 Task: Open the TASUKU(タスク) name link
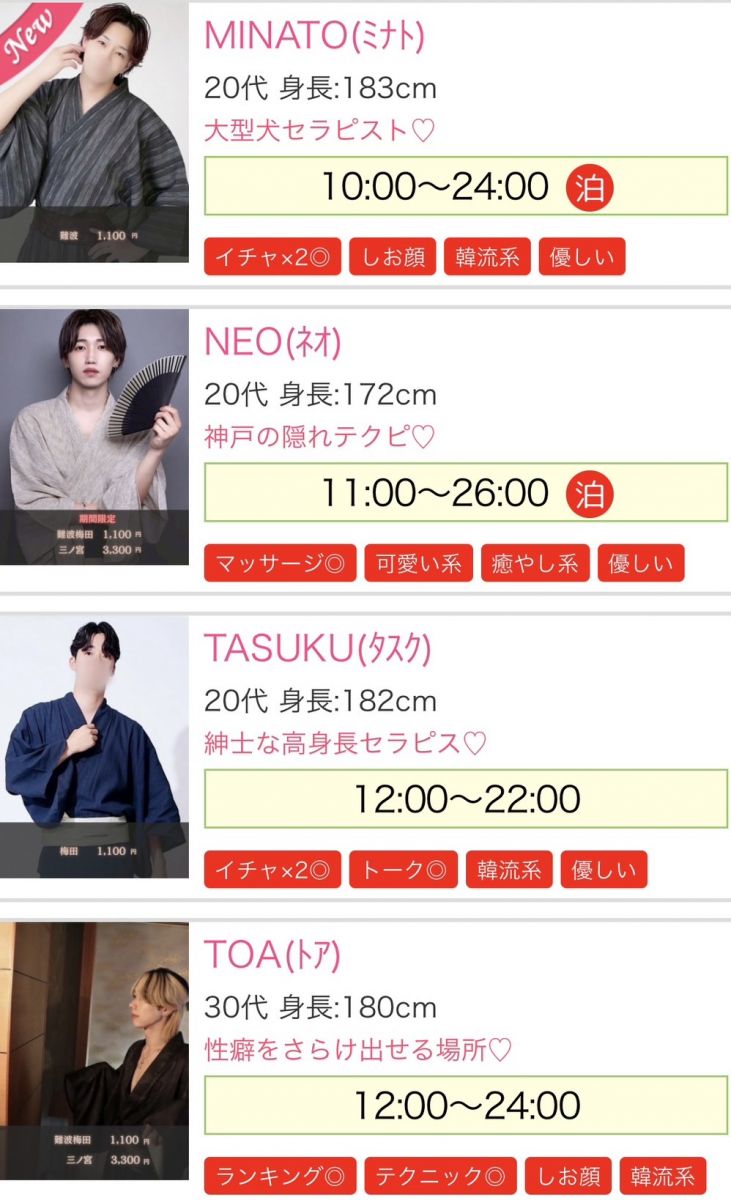318,648
